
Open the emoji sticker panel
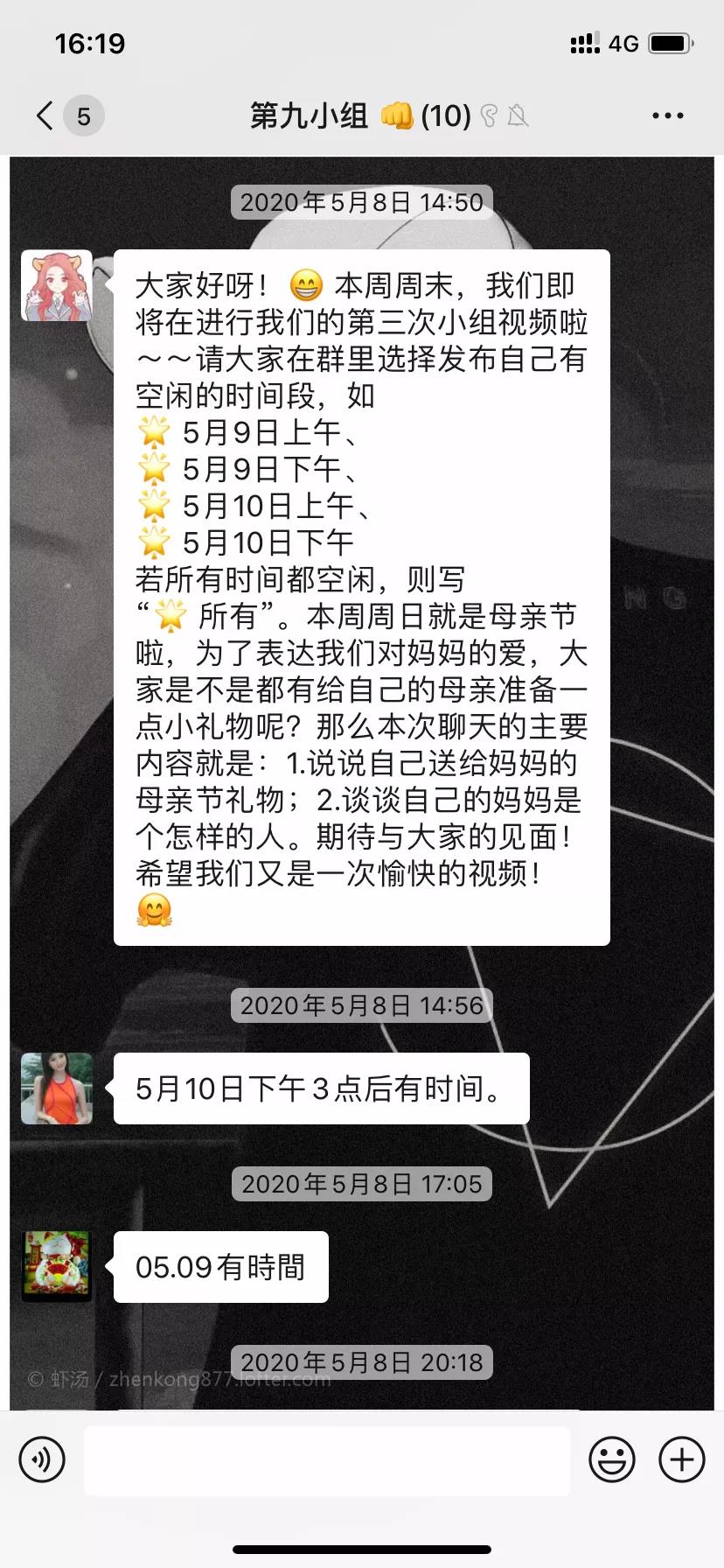(x=611, y=1459)
